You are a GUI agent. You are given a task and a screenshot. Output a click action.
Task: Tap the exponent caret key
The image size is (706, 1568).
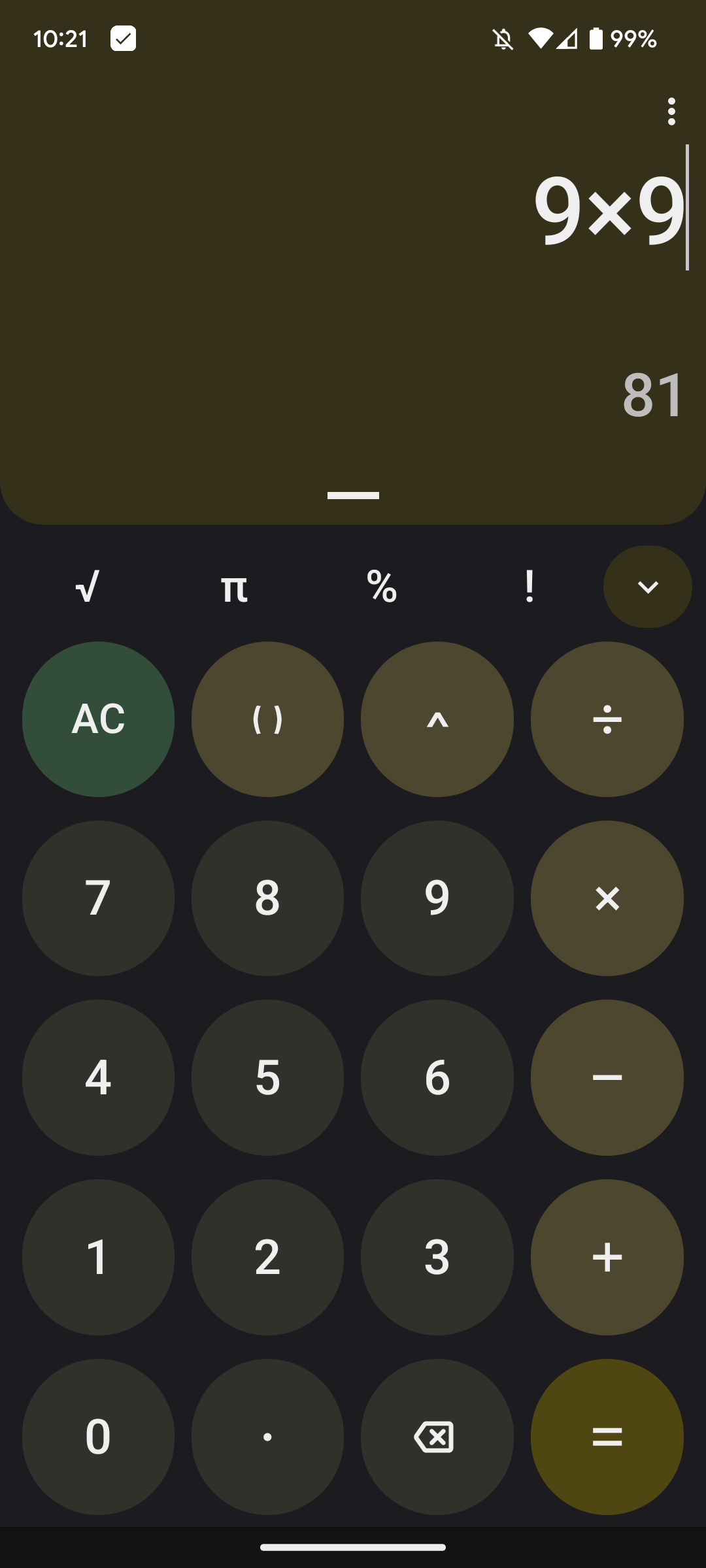click(437, 719)
